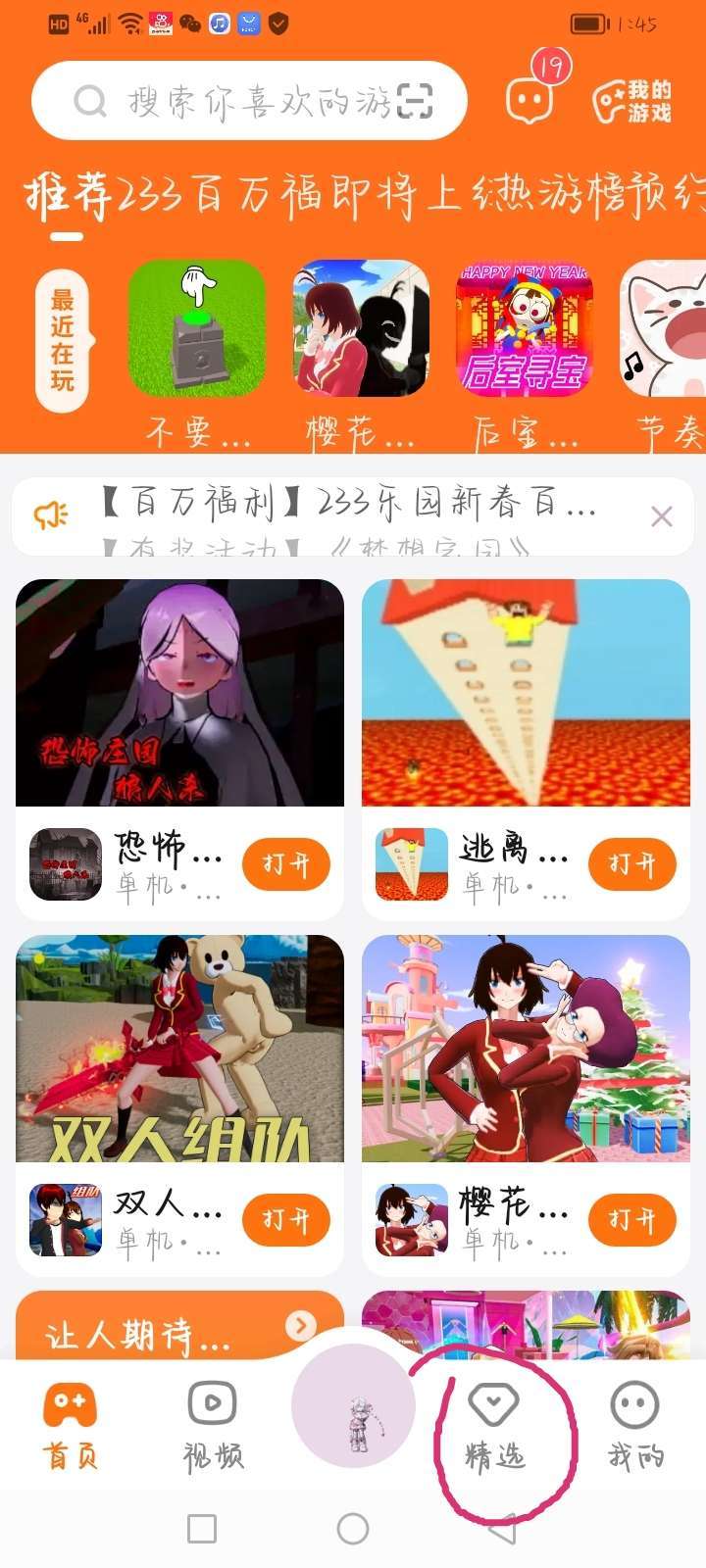Screen dimensions: 706x1568
Task: Launch recent game 后室寻宝
Action: point(525,328)
